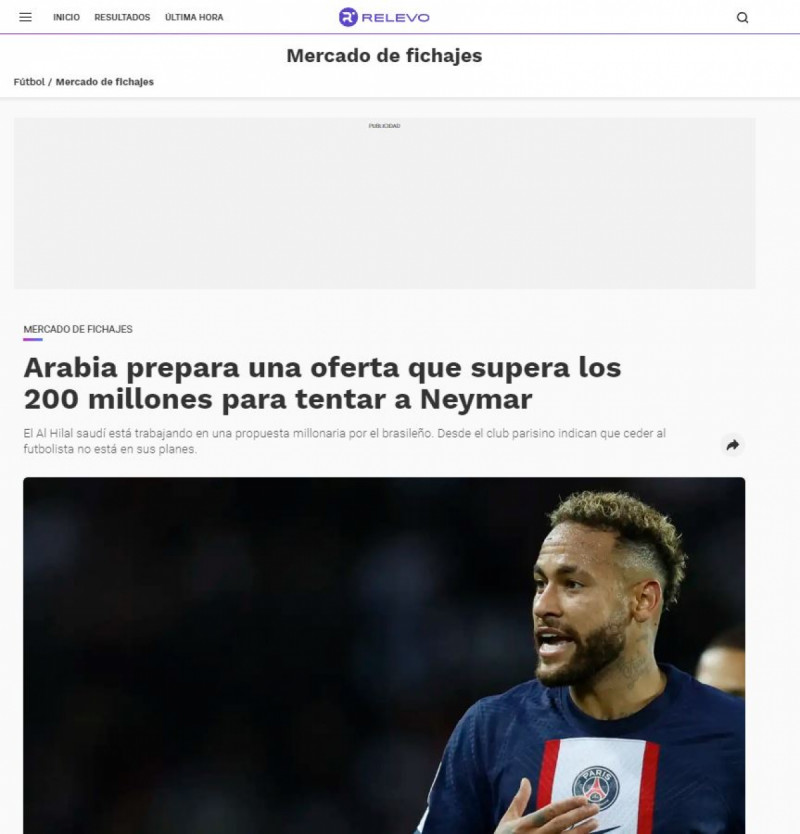Screen dimensions: 800x834
Task: Click the MERCADO DE FICHAJES category tag
Action: click(x=77, y=328)
